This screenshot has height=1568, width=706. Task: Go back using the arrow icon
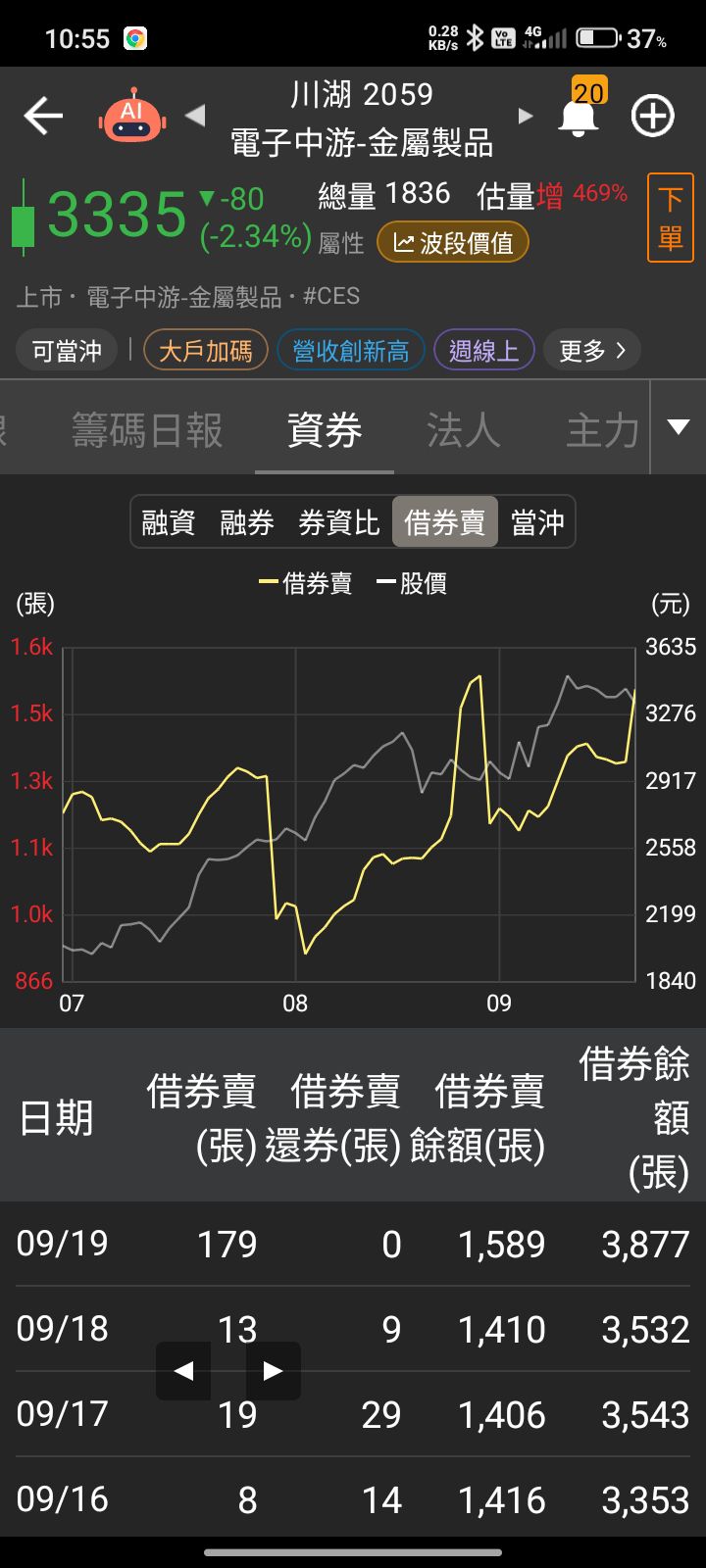tap(43, 117)
